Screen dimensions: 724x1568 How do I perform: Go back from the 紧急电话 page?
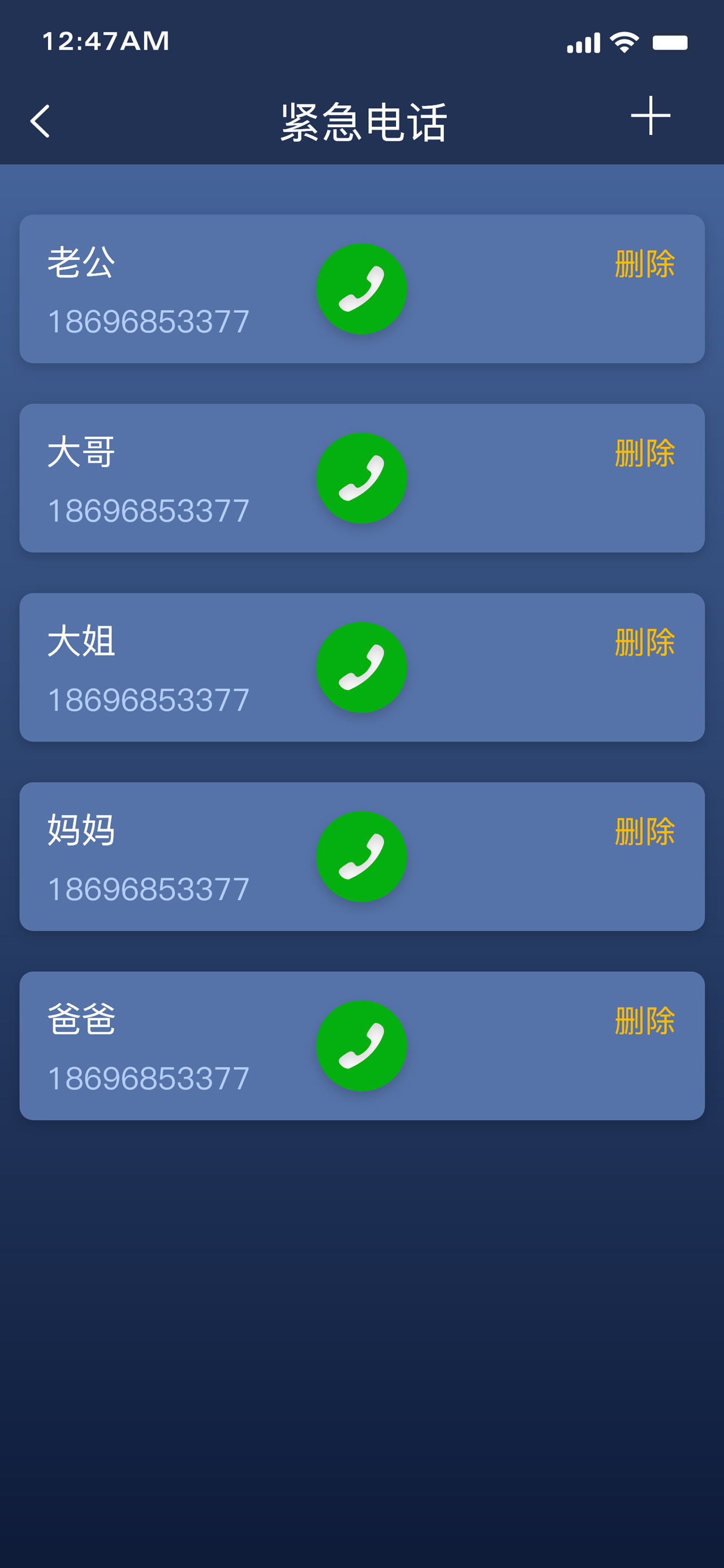click(40, 121)
